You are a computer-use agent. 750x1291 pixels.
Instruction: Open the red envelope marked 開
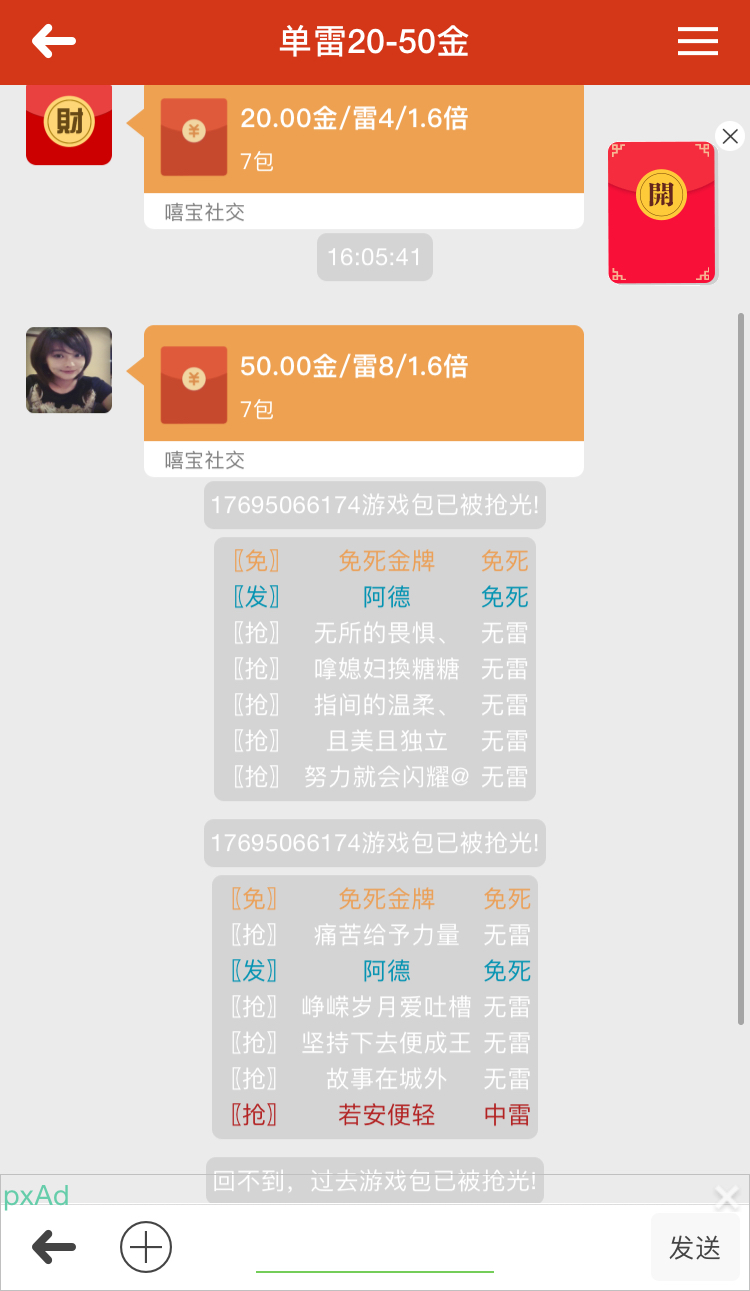pyautogui.click(x=661, y=213)
